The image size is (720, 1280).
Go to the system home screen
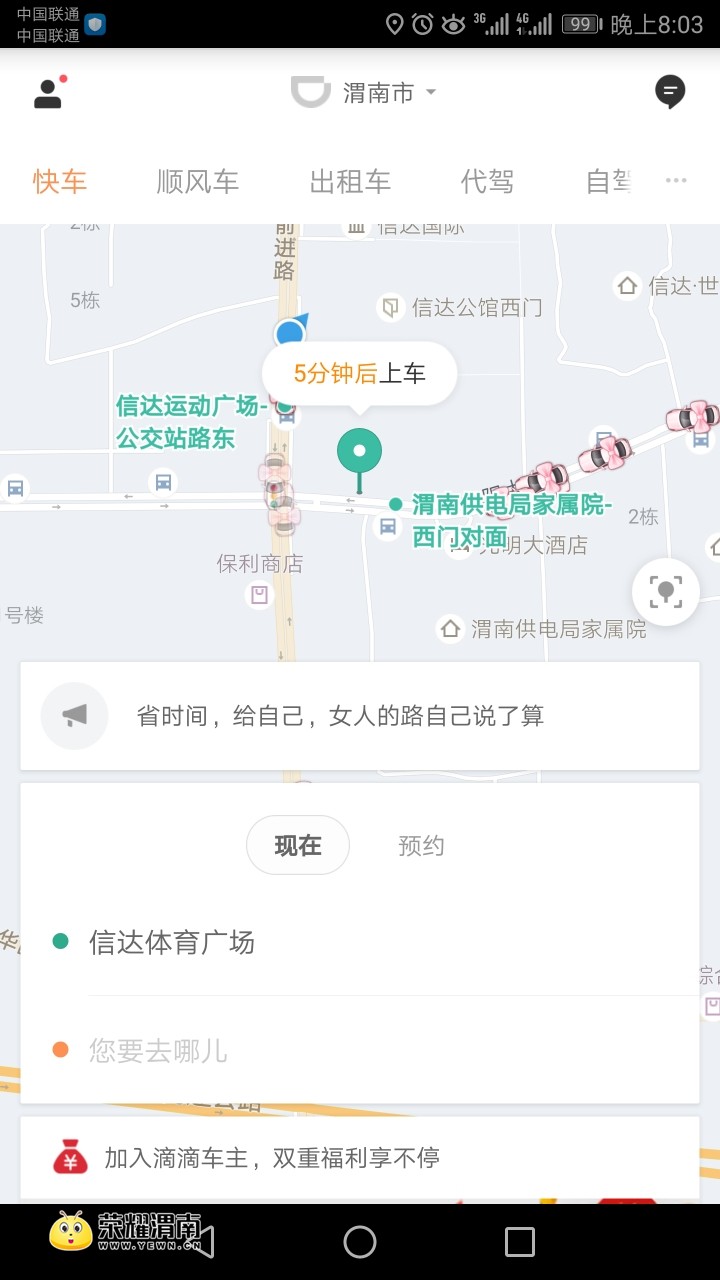(x=360, y=1242)
